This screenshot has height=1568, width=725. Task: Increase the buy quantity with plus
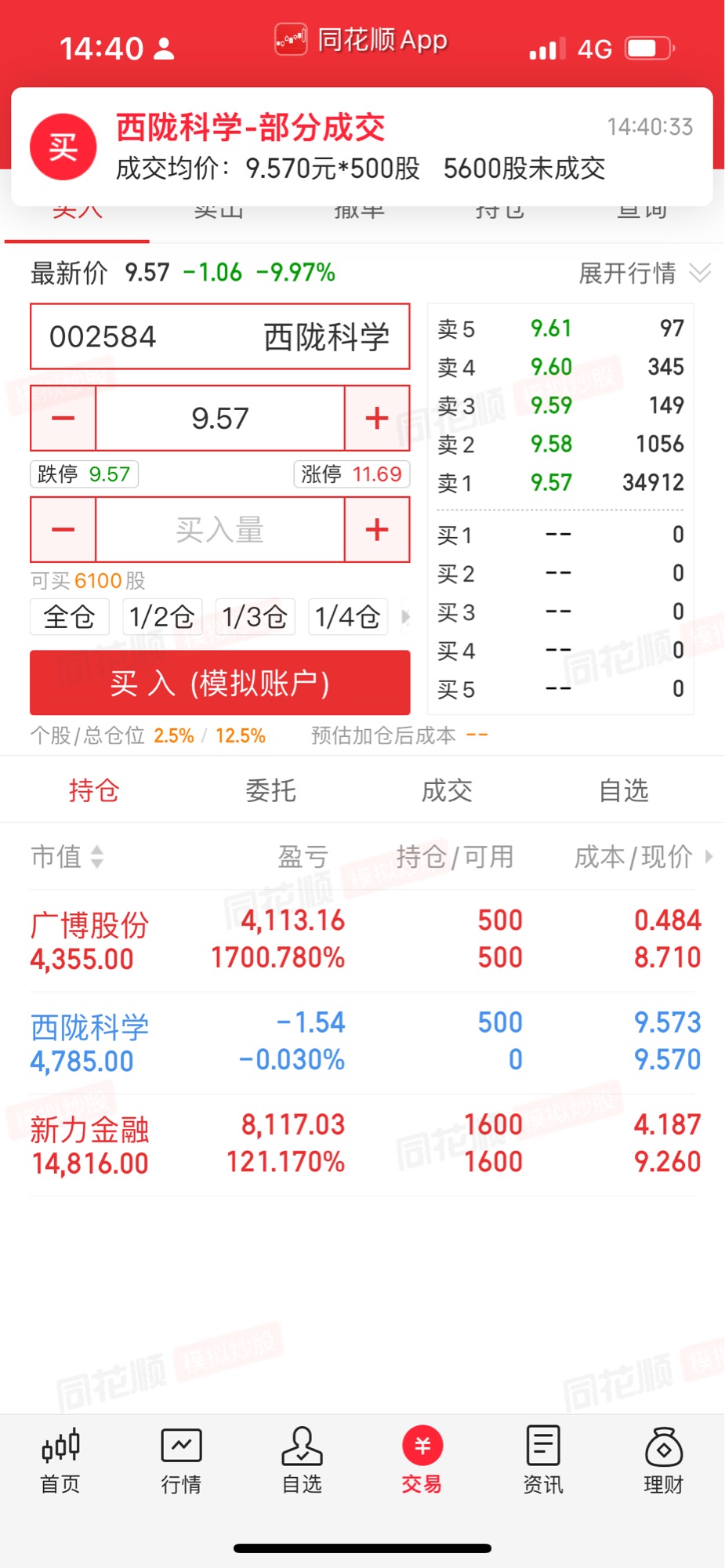[377, 530]
